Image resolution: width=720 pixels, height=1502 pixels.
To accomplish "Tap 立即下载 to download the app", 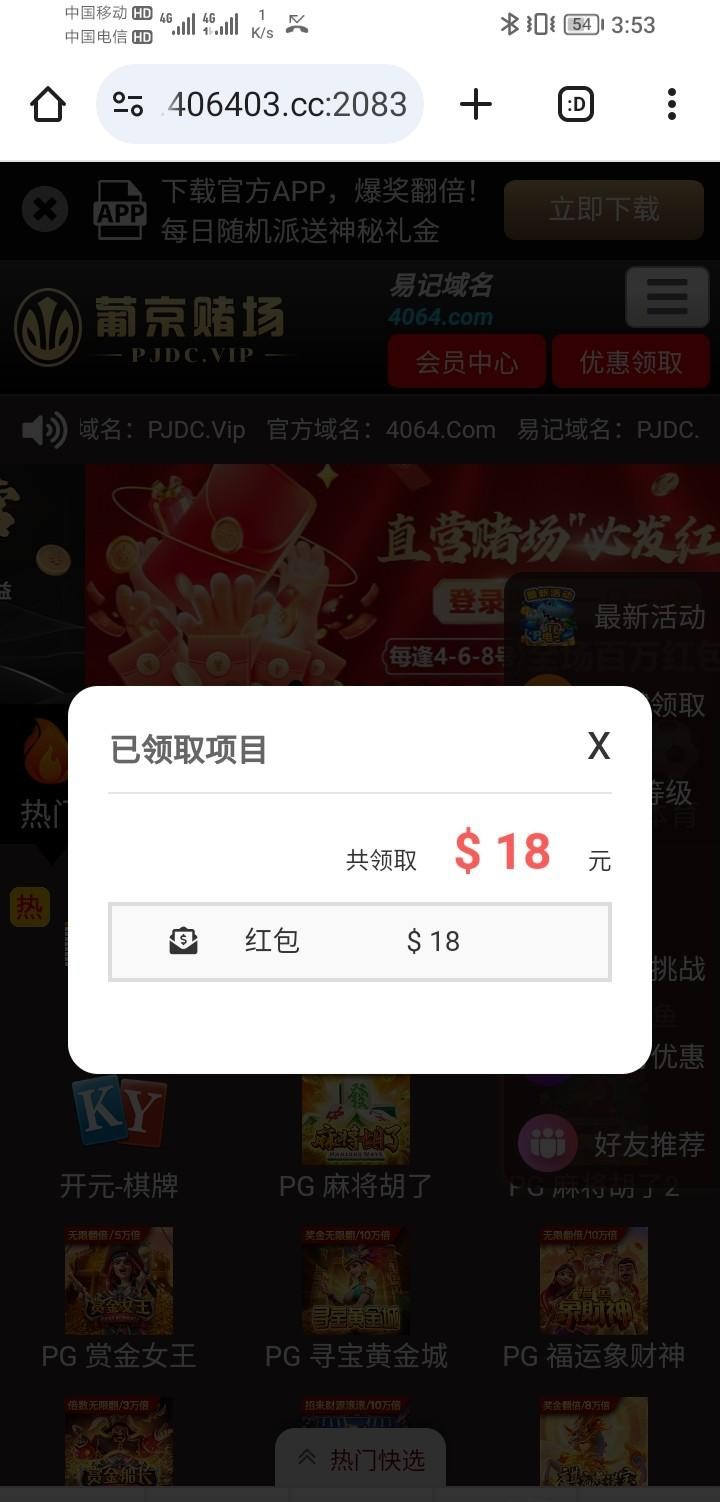I will click(604, 210).
